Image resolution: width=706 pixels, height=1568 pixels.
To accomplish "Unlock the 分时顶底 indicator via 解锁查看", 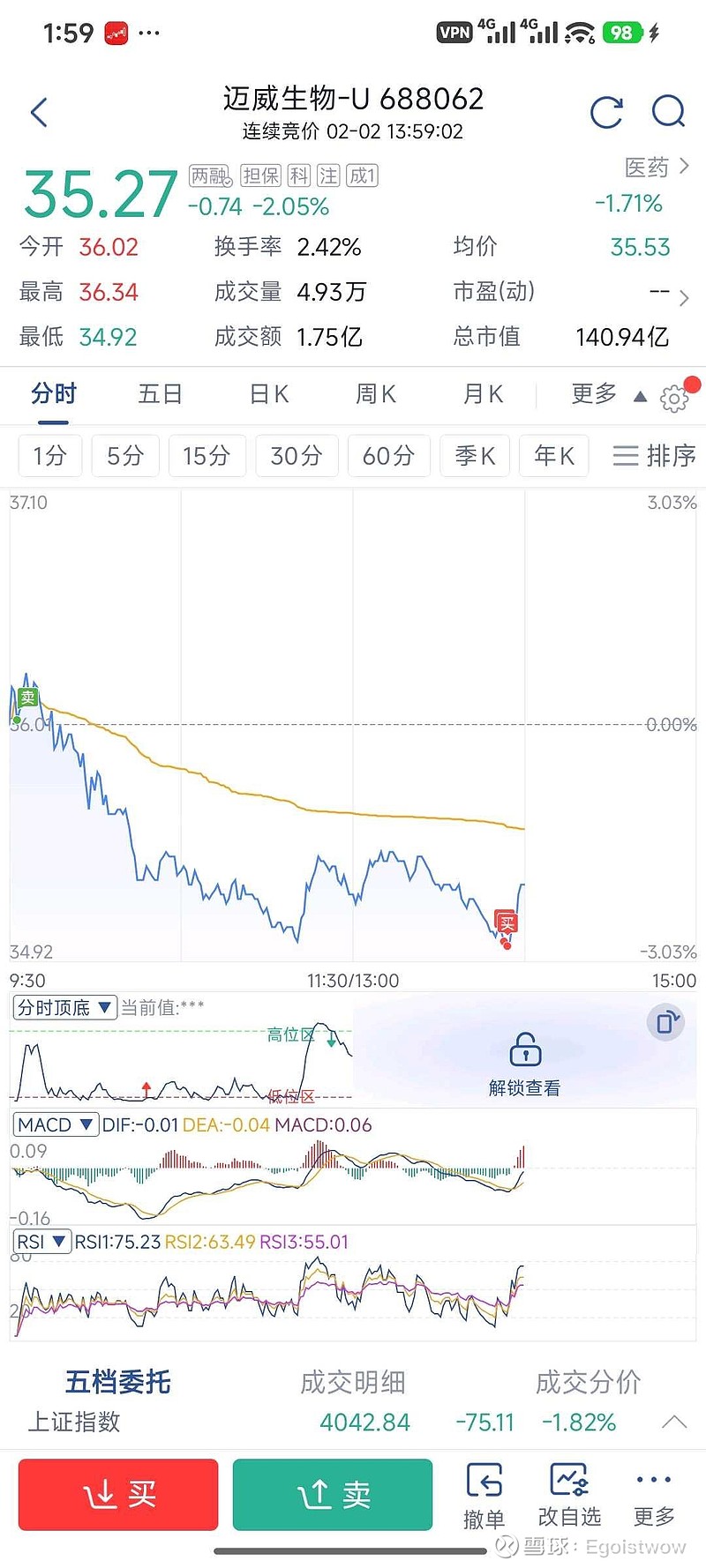I will (524, 1064).
